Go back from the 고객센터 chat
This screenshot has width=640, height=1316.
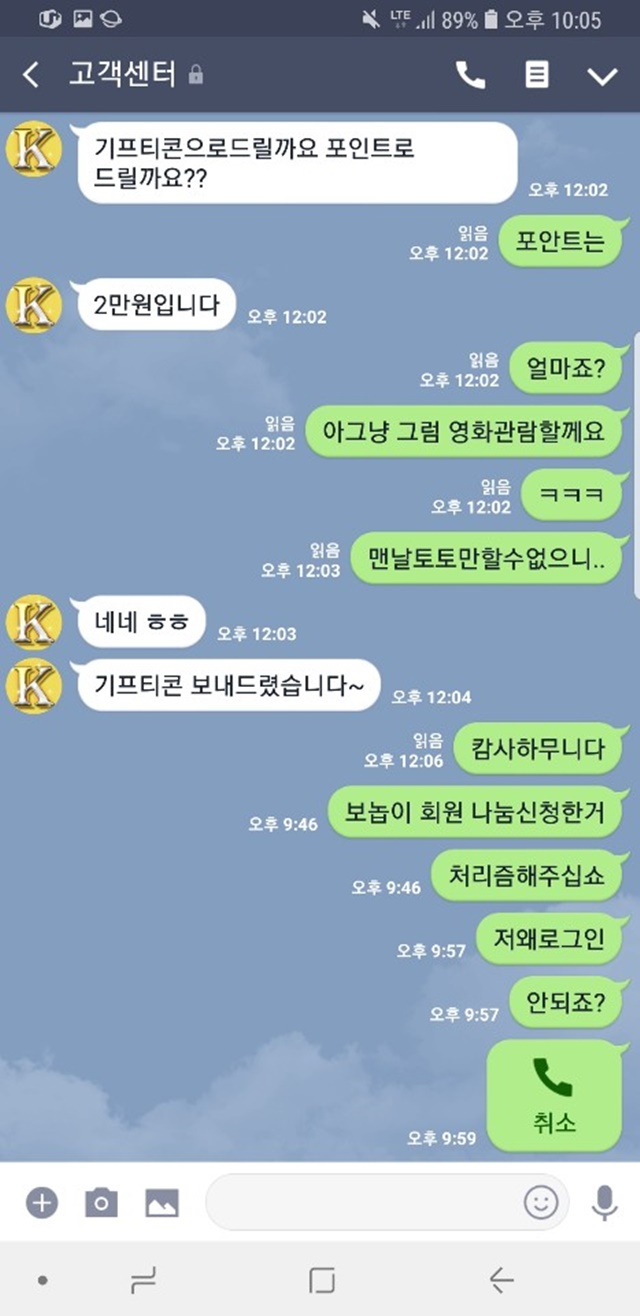pyautogui.click(x=31, y=75)
